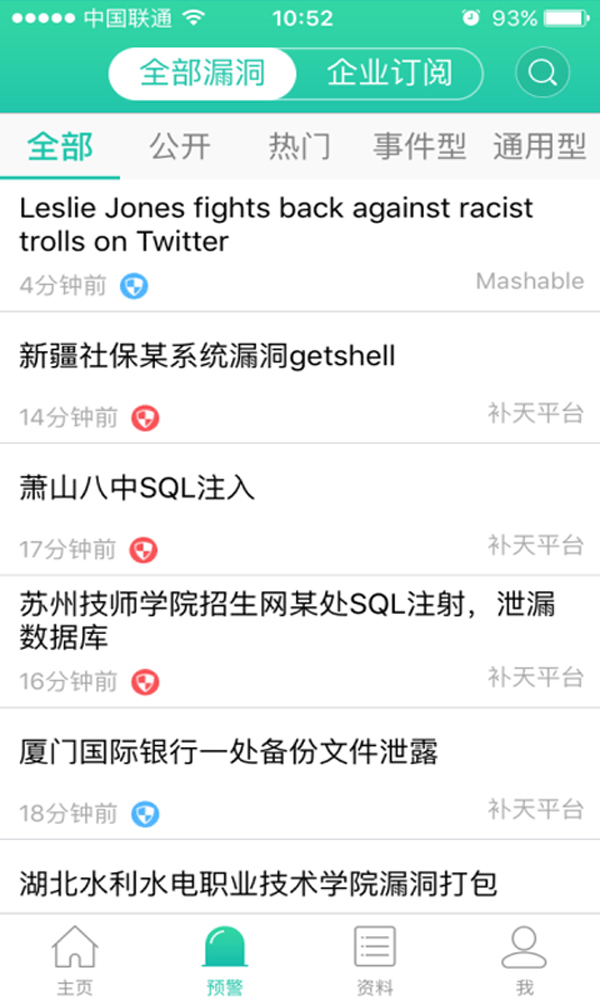Open 新疆社保某系统漏洞getshell entry

208,356
